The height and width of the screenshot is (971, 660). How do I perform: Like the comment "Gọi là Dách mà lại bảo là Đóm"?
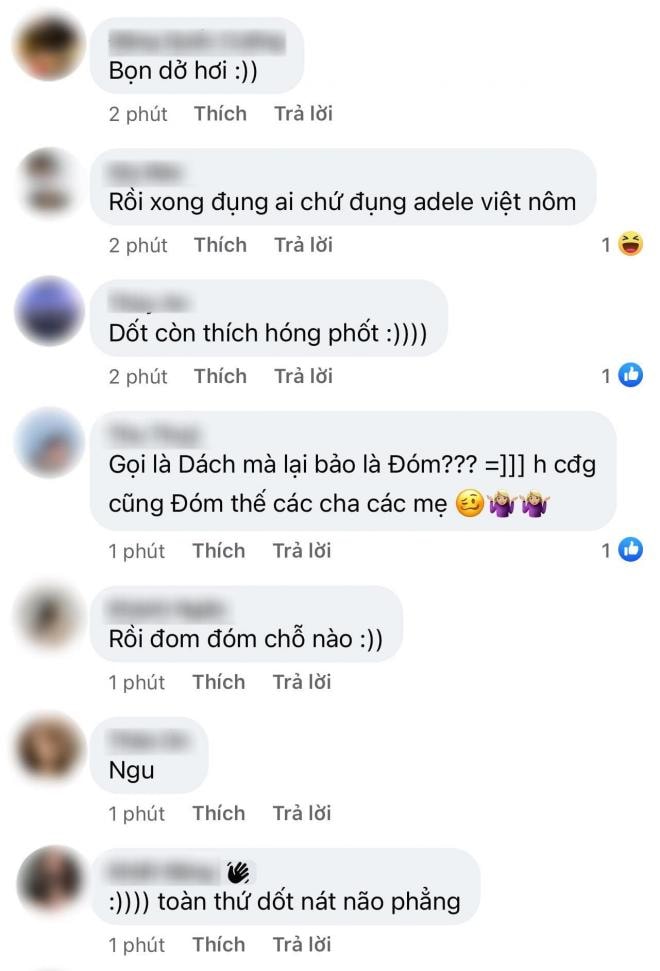pos(218,550)
